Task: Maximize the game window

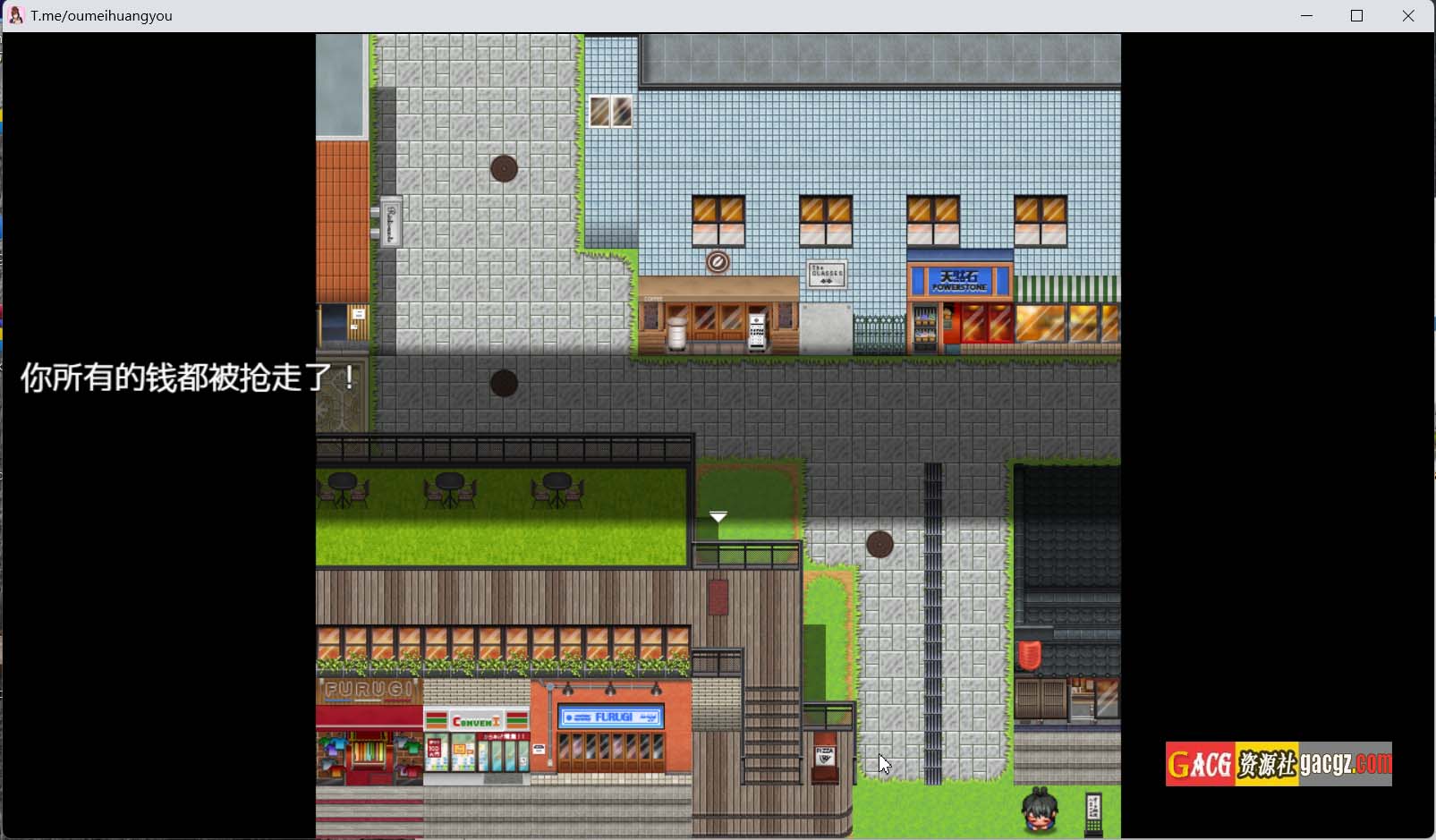Action: coord(1357,16)
